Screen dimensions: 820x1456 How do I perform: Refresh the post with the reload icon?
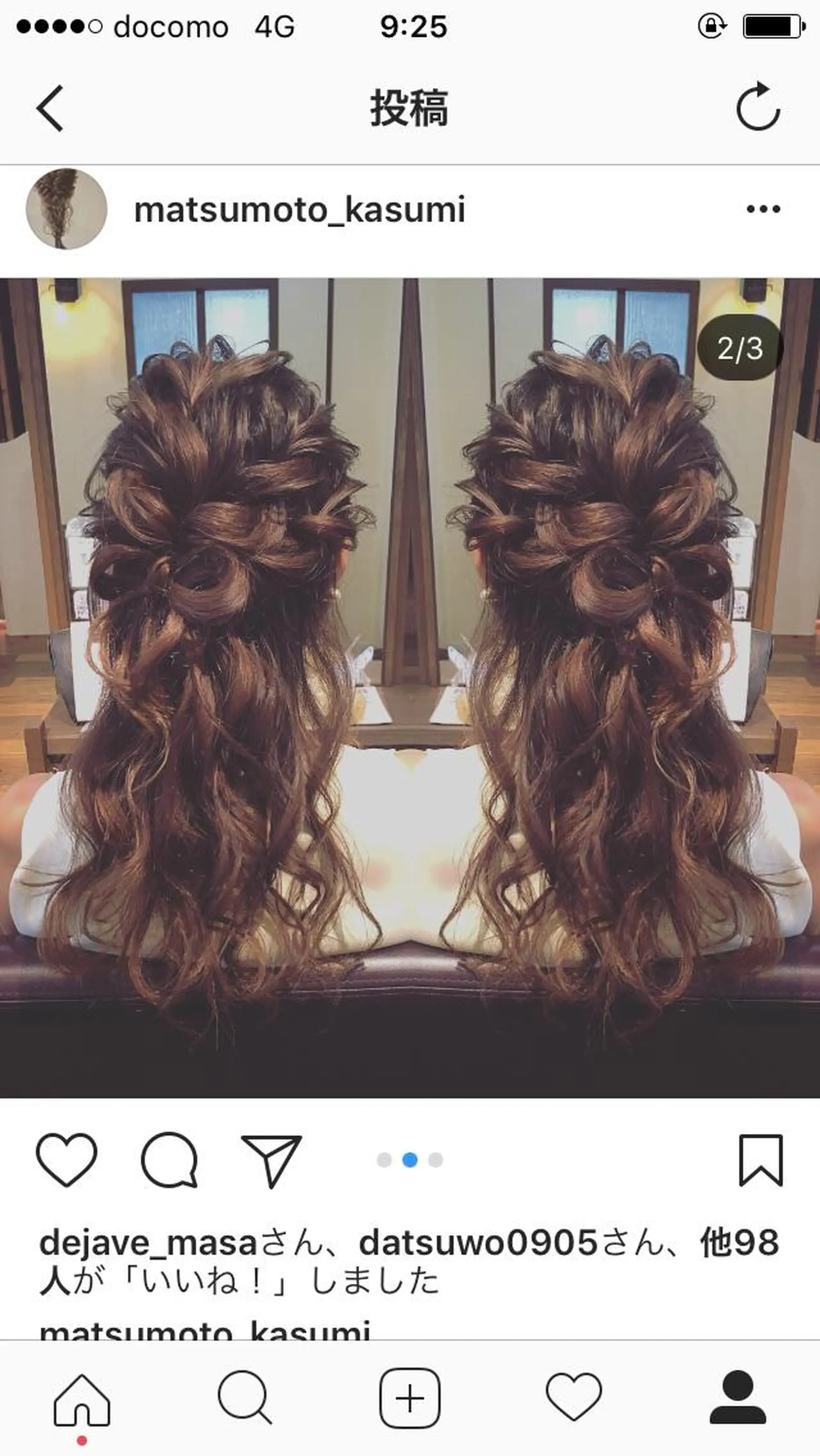pyautogui.click(x=758, y=107)
